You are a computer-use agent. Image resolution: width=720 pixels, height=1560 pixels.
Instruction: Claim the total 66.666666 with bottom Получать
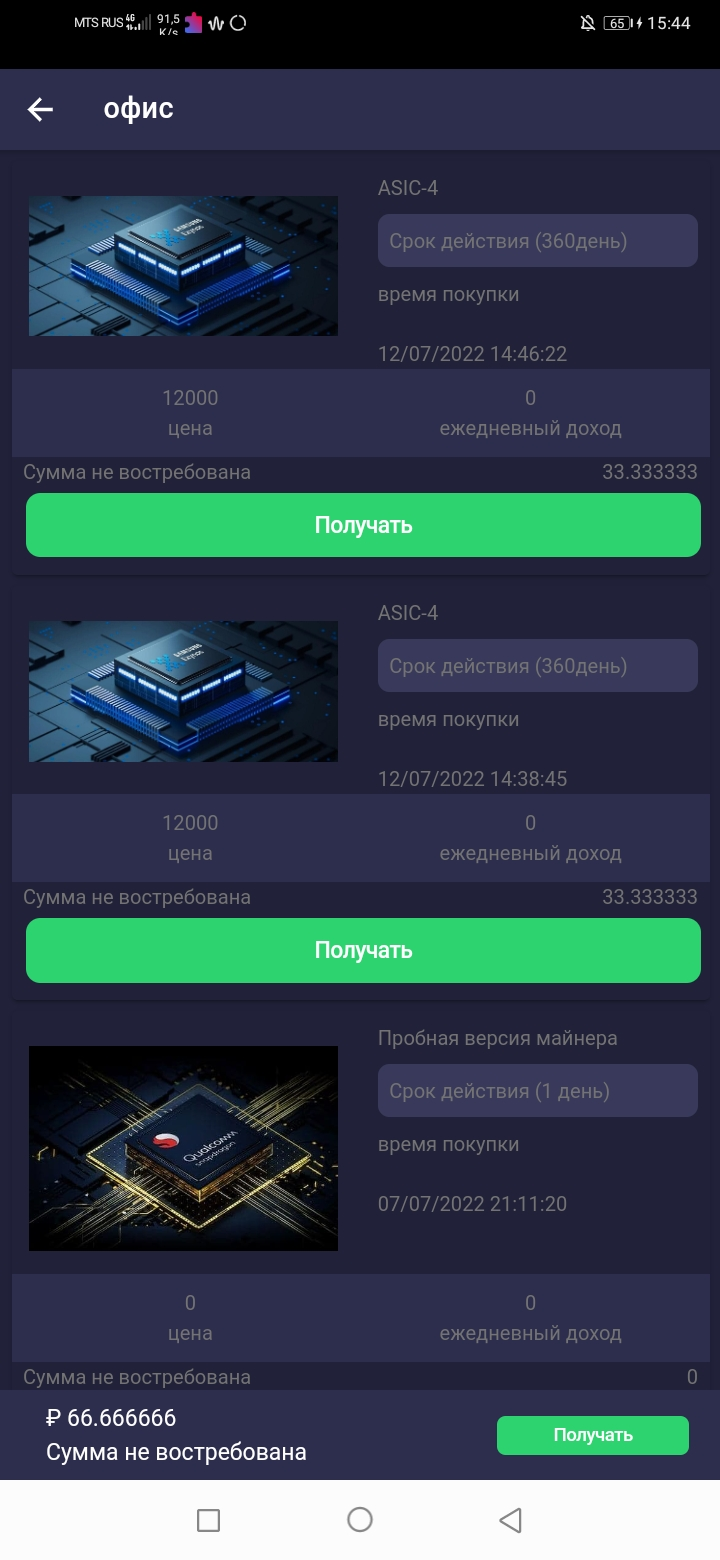pos(592,1435)
